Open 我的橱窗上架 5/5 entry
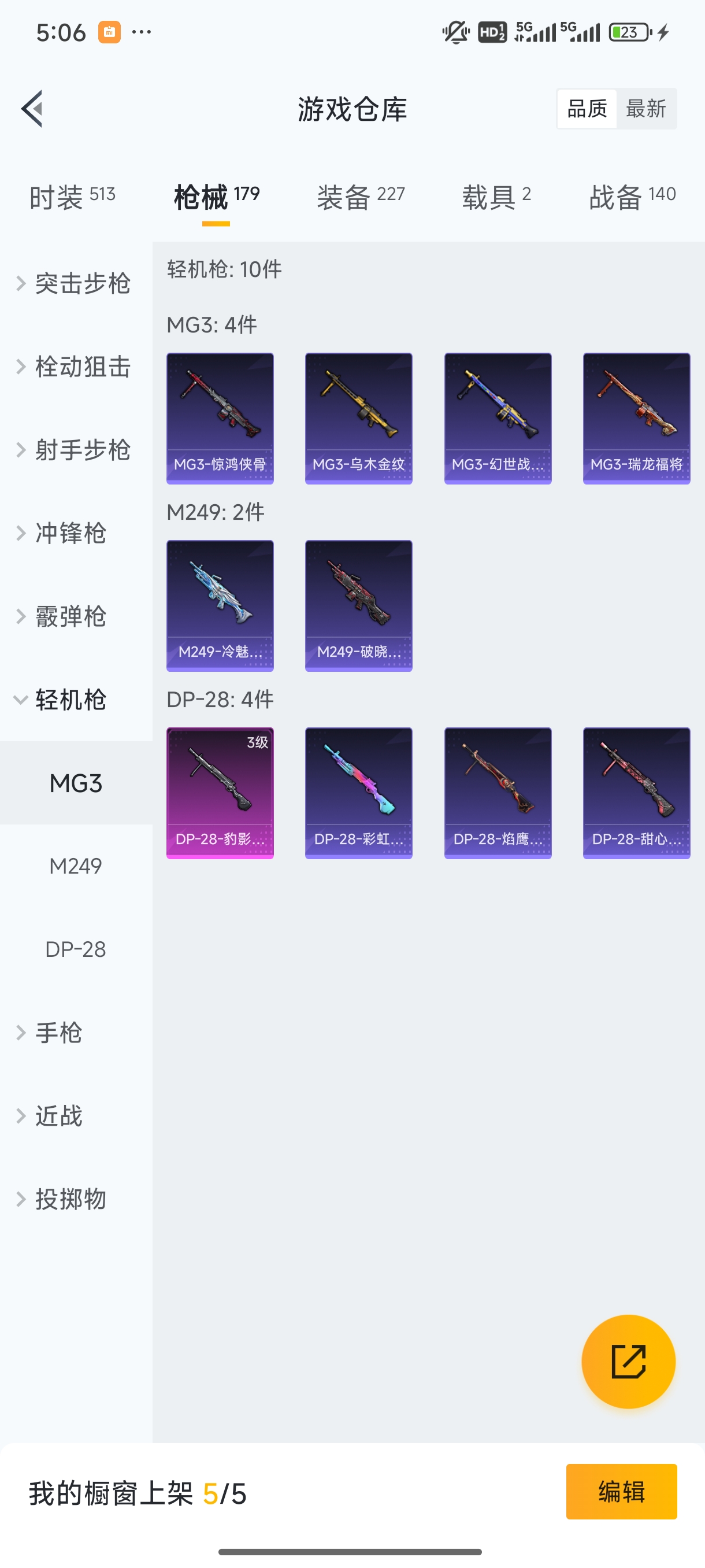The image size is (705, 1568). 138,1492
